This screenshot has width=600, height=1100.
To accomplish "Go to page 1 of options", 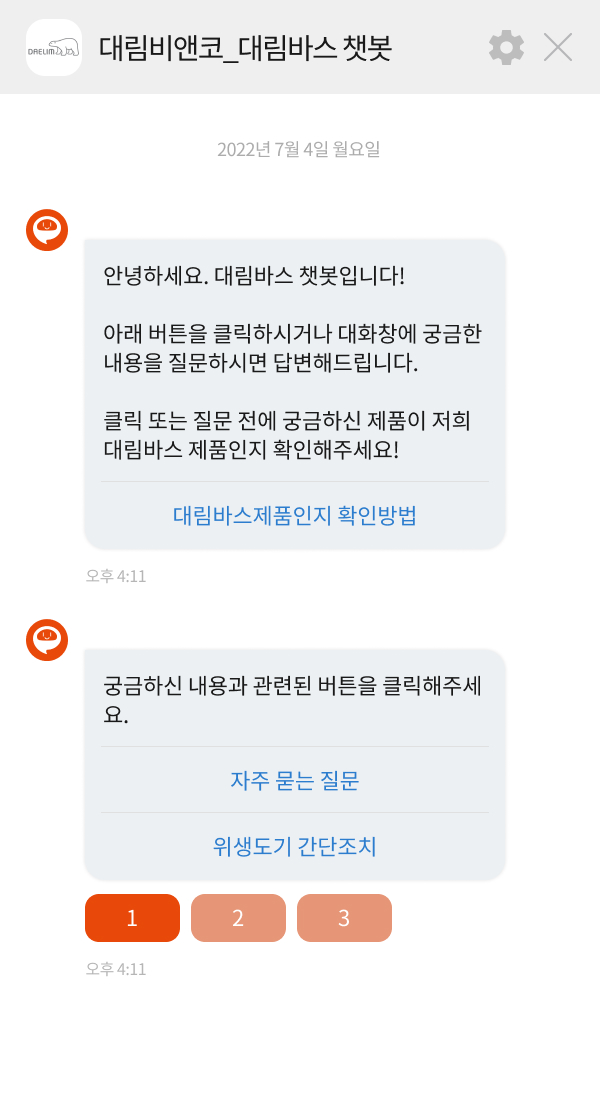I will [132, 918].
